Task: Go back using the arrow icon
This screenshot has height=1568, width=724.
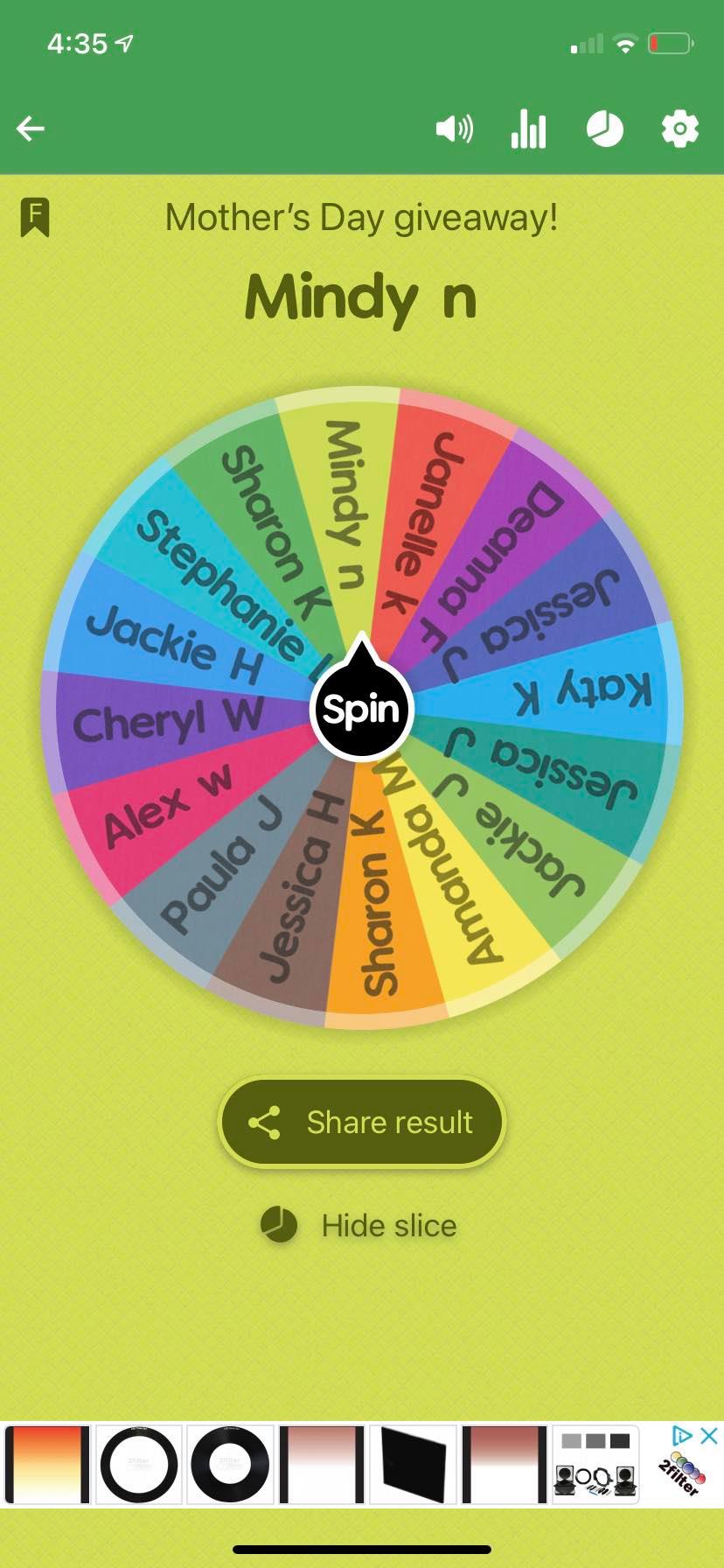Action: [31, 129]
